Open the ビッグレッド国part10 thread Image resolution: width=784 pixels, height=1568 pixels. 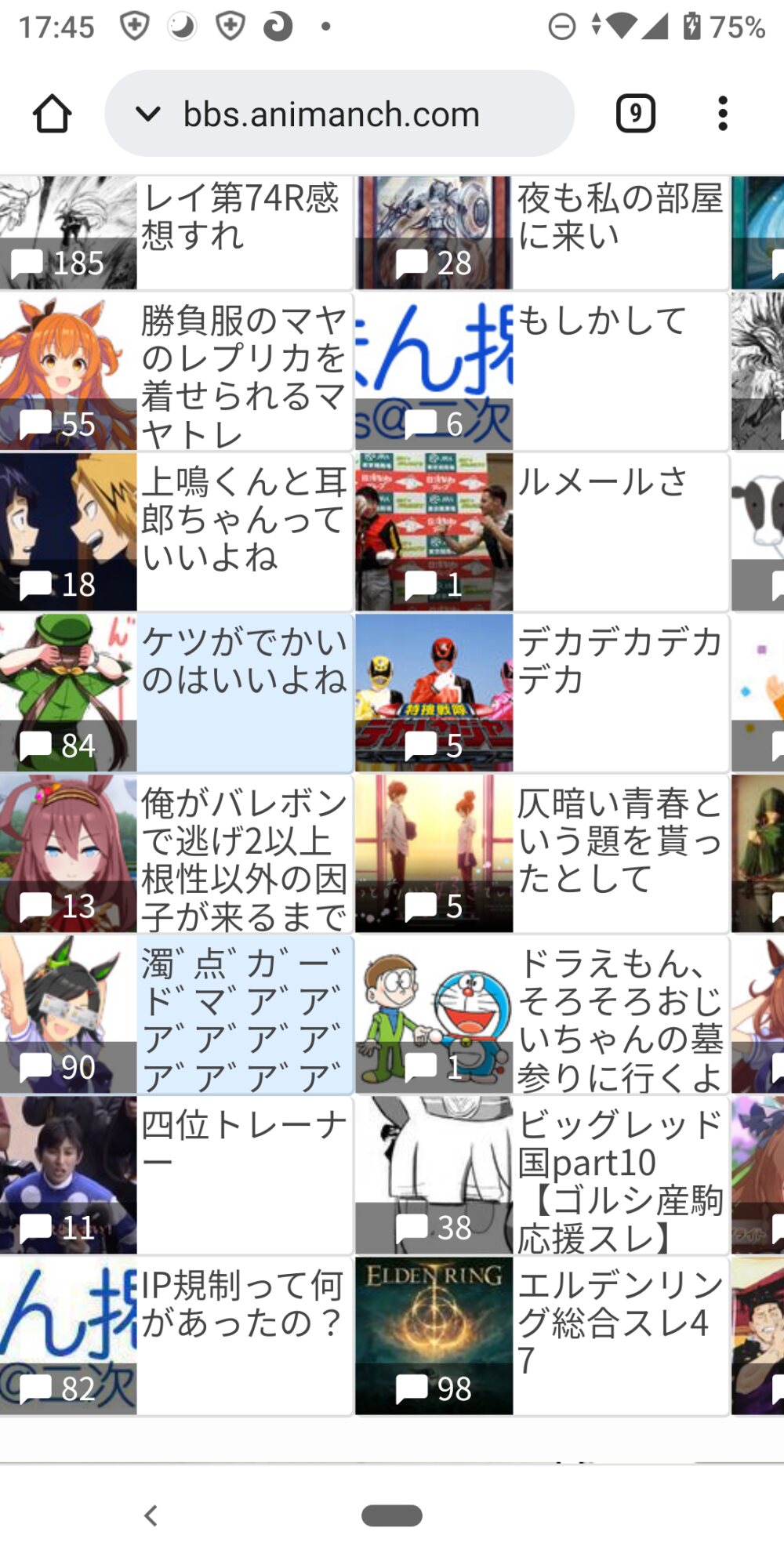(542, 1175)
